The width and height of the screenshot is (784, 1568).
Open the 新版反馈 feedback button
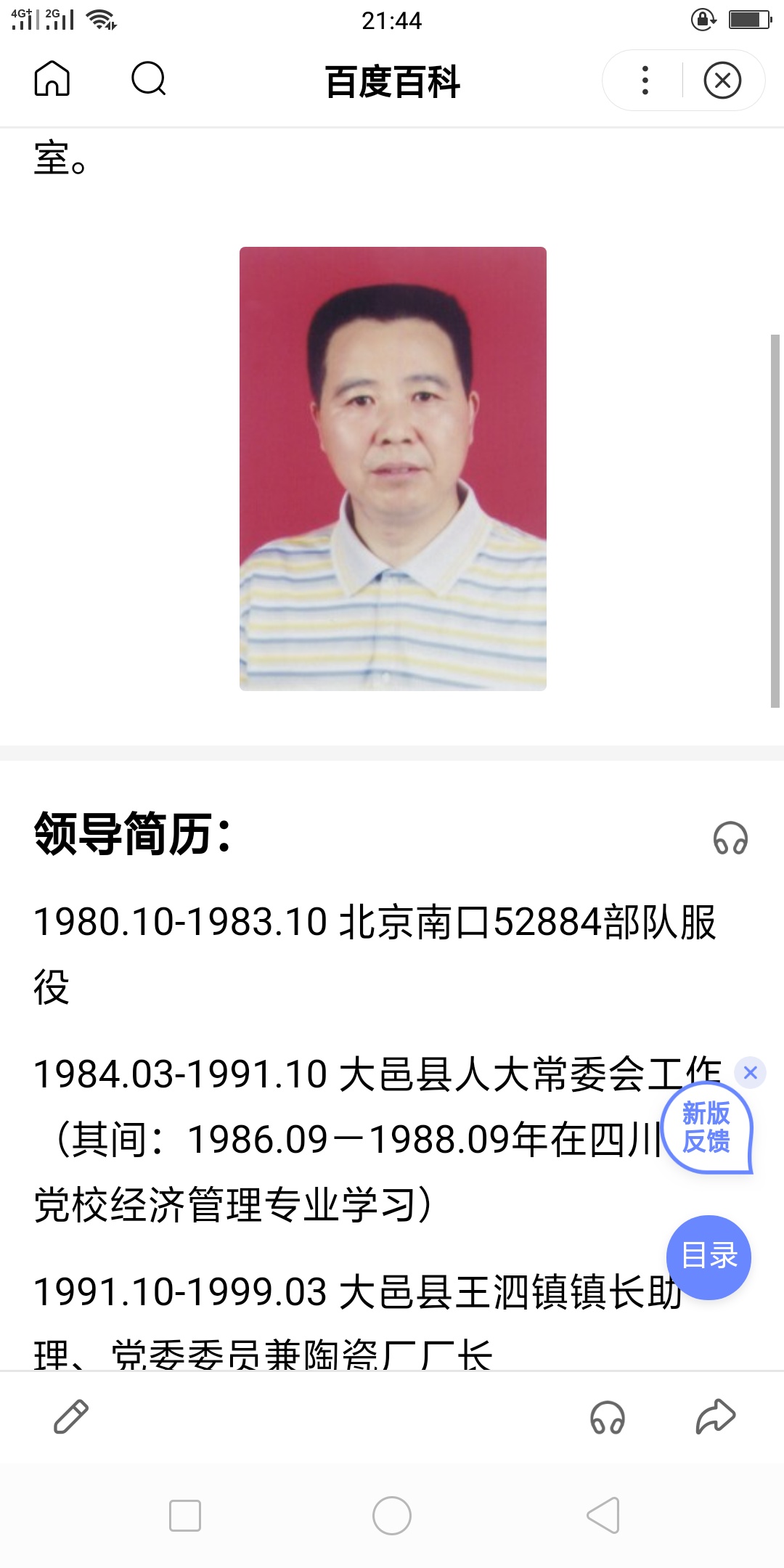706,1128
